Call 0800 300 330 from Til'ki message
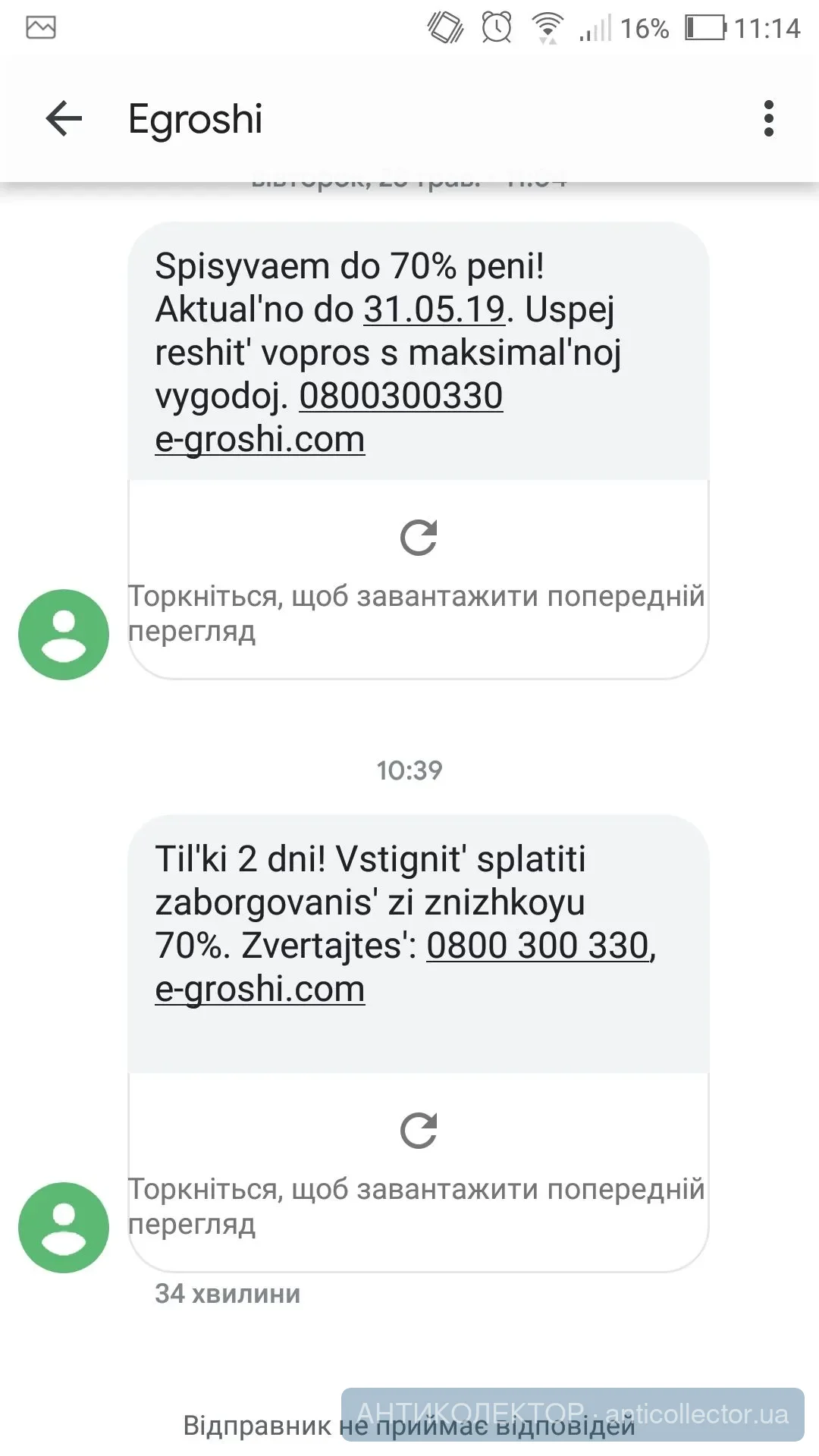The height and width of the screenshot is (1456, 819). click(538, 946)
